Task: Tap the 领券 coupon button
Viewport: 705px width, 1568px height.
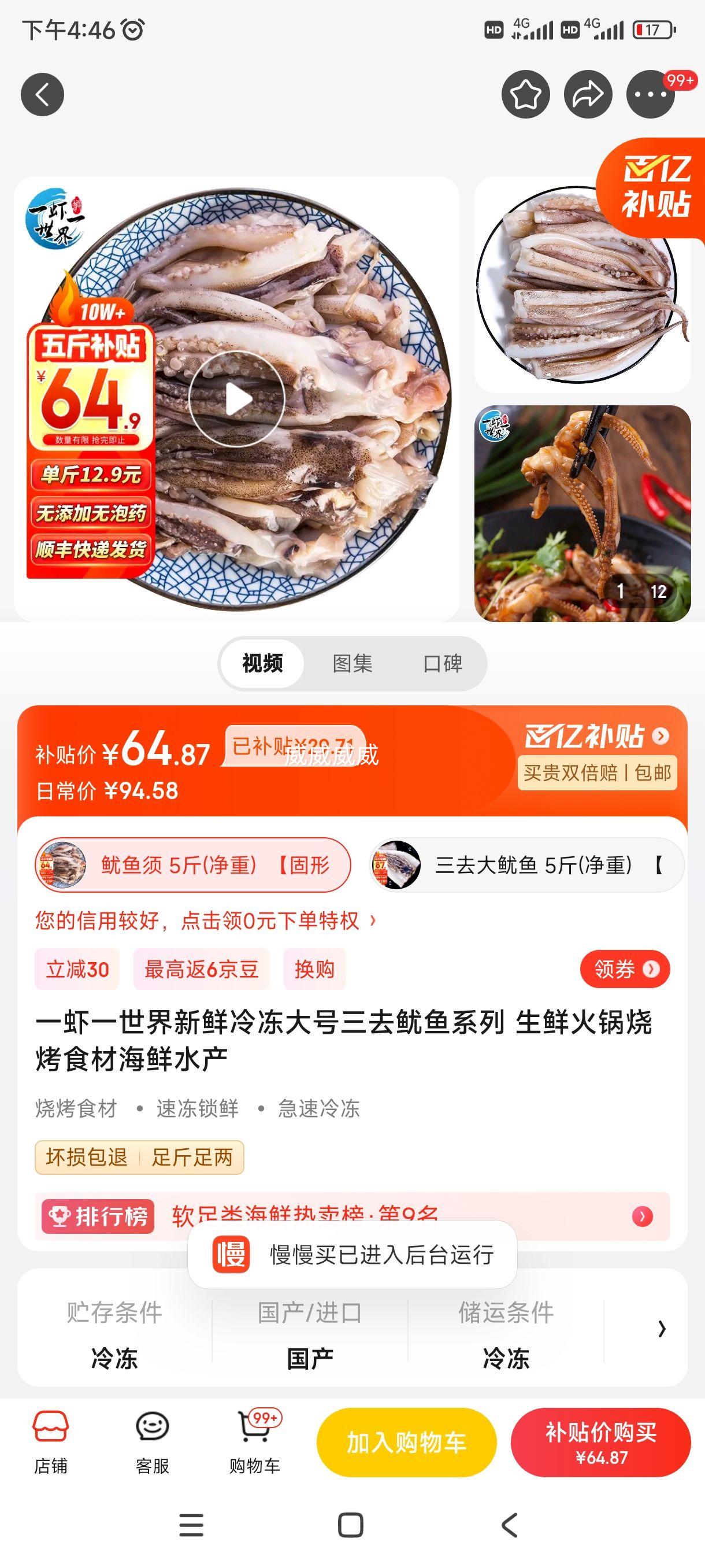Action: click(625, 969)
